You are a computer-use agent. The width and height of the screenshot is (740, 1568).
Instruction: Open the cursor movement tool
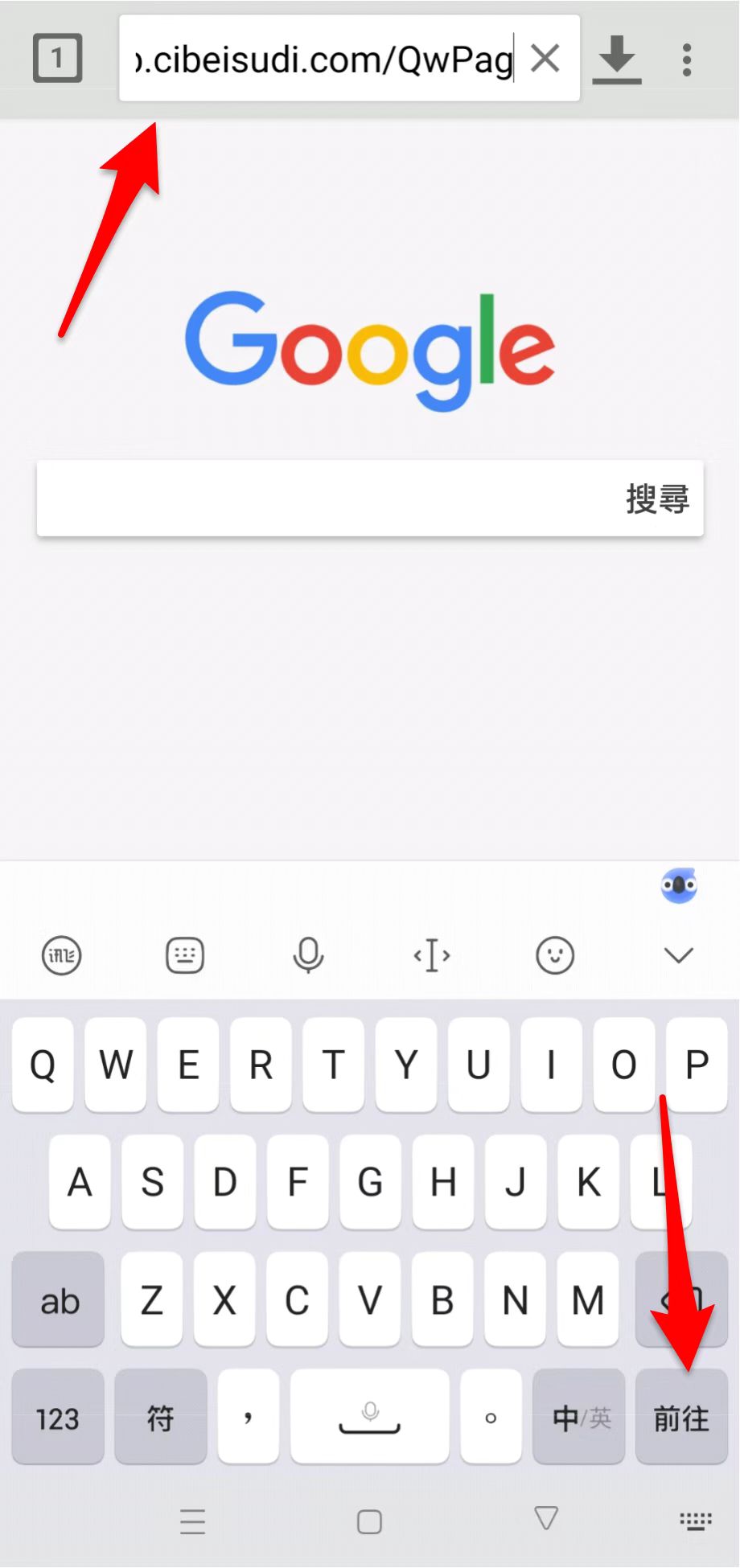(432, 955)
